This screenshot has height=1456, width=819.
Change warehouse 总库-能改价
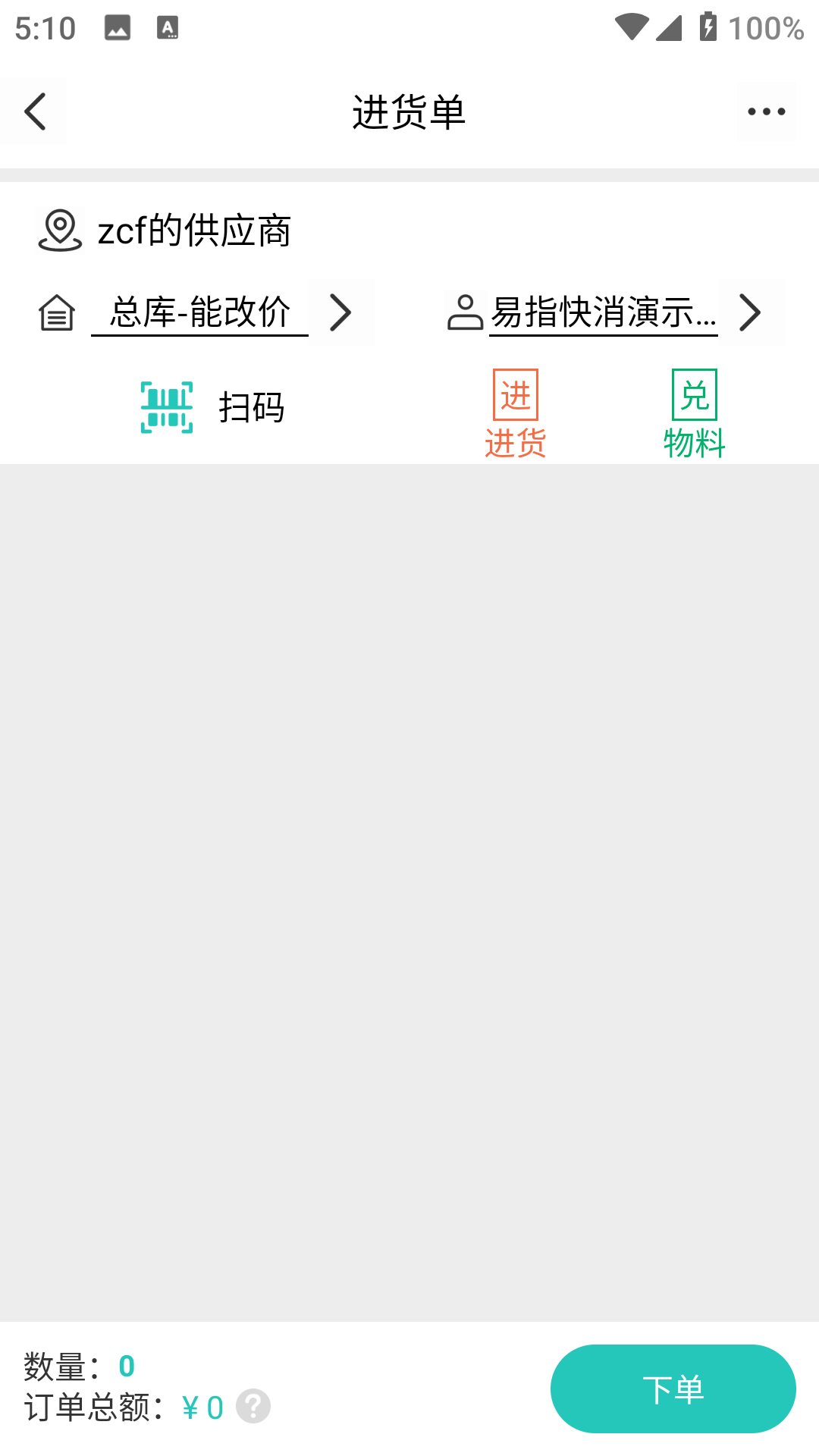click(200, 312)
